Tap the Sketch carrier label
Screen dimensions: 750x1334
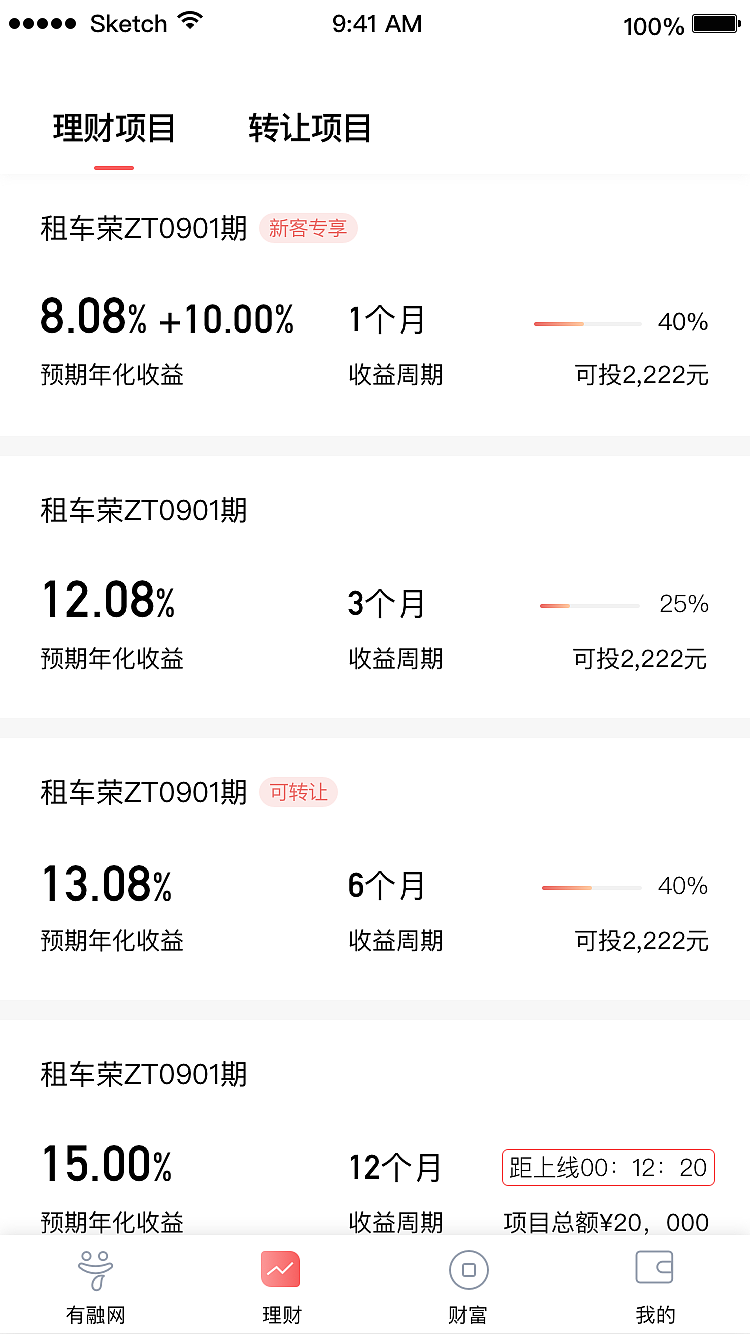pyautogui.click(x=130, y=23)
